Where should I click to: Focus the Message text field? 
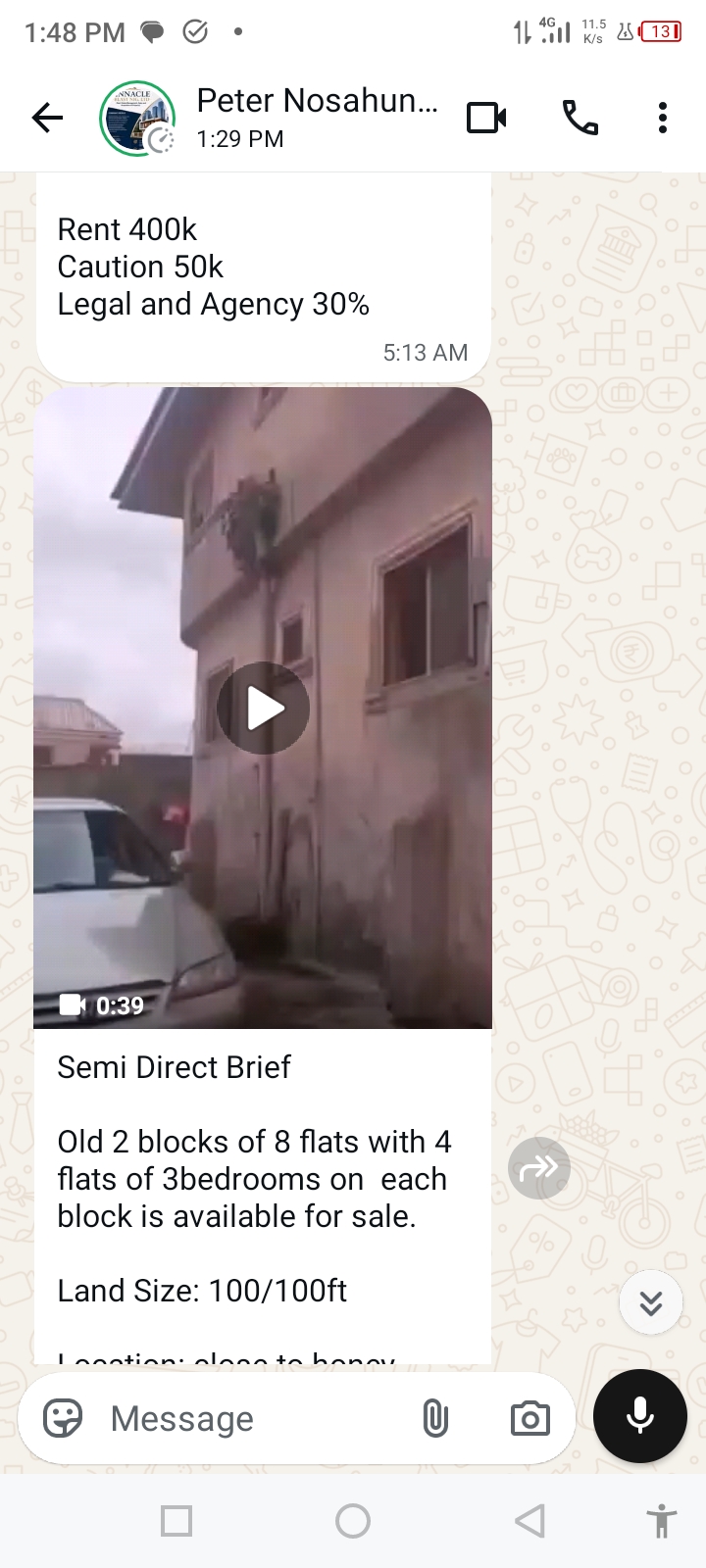255,1418
